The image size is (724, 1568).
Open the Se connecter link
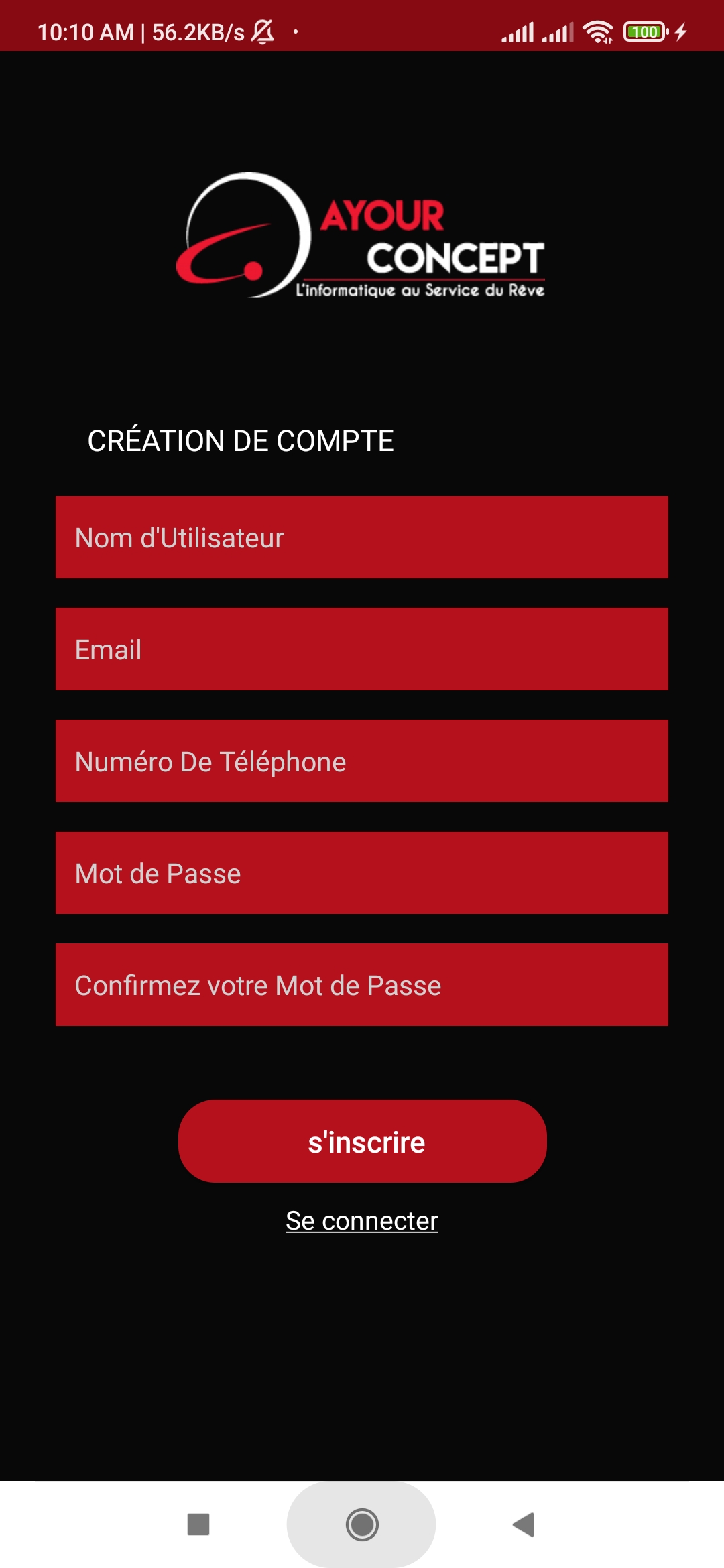coord(362,1221)
